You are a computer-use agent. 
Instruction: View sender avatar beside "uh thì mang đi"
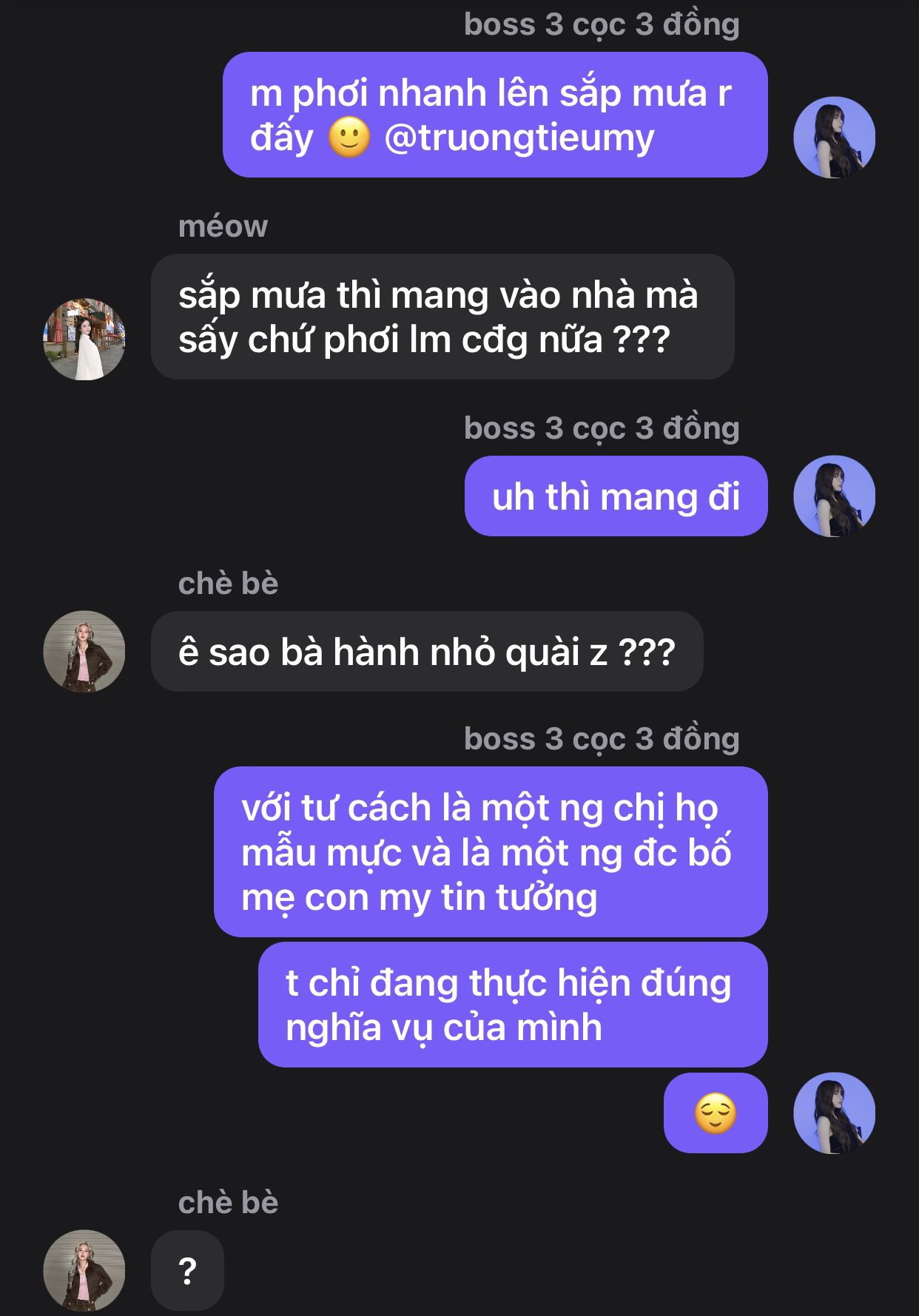834,496
